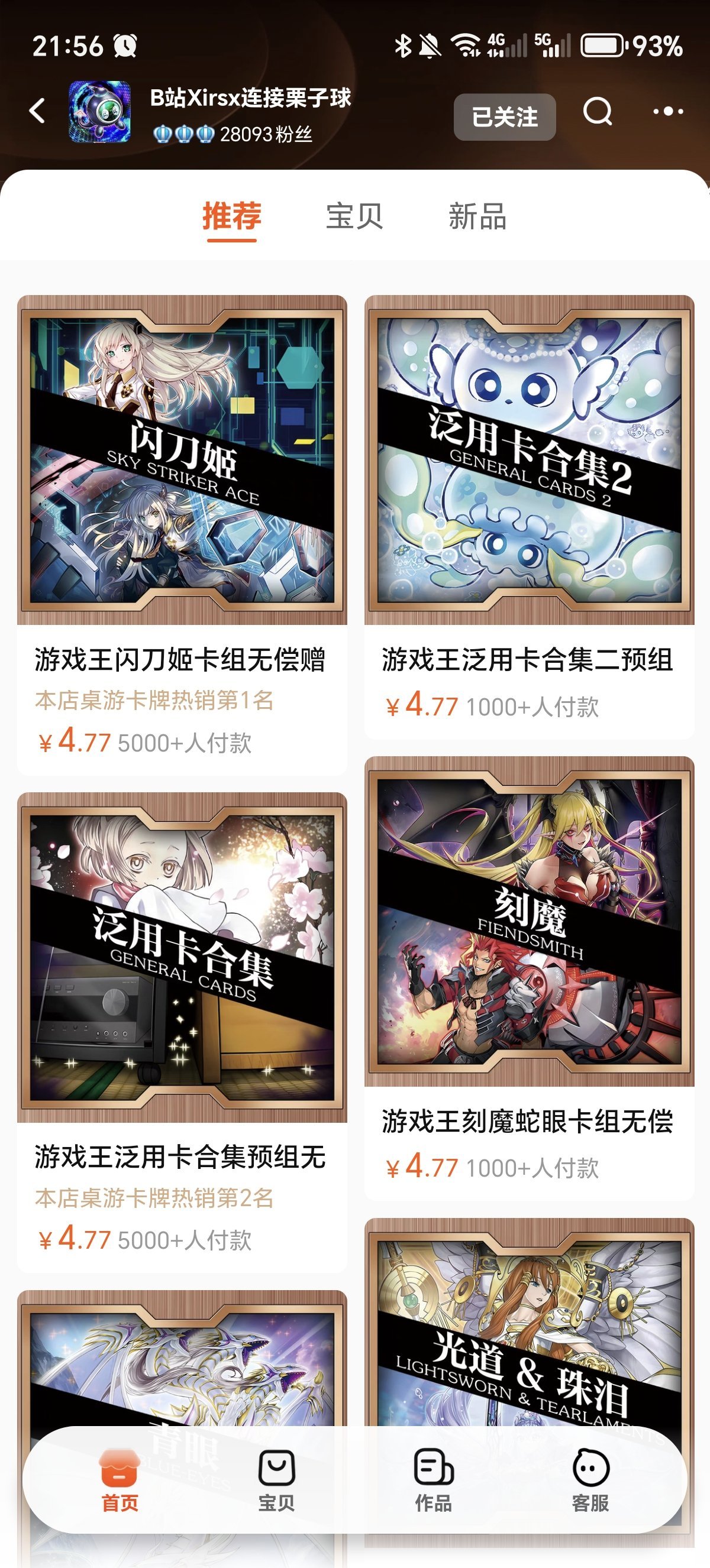710x1568 pixels.
Task: Switch to the 新品 tab
Action: point(477,217)
